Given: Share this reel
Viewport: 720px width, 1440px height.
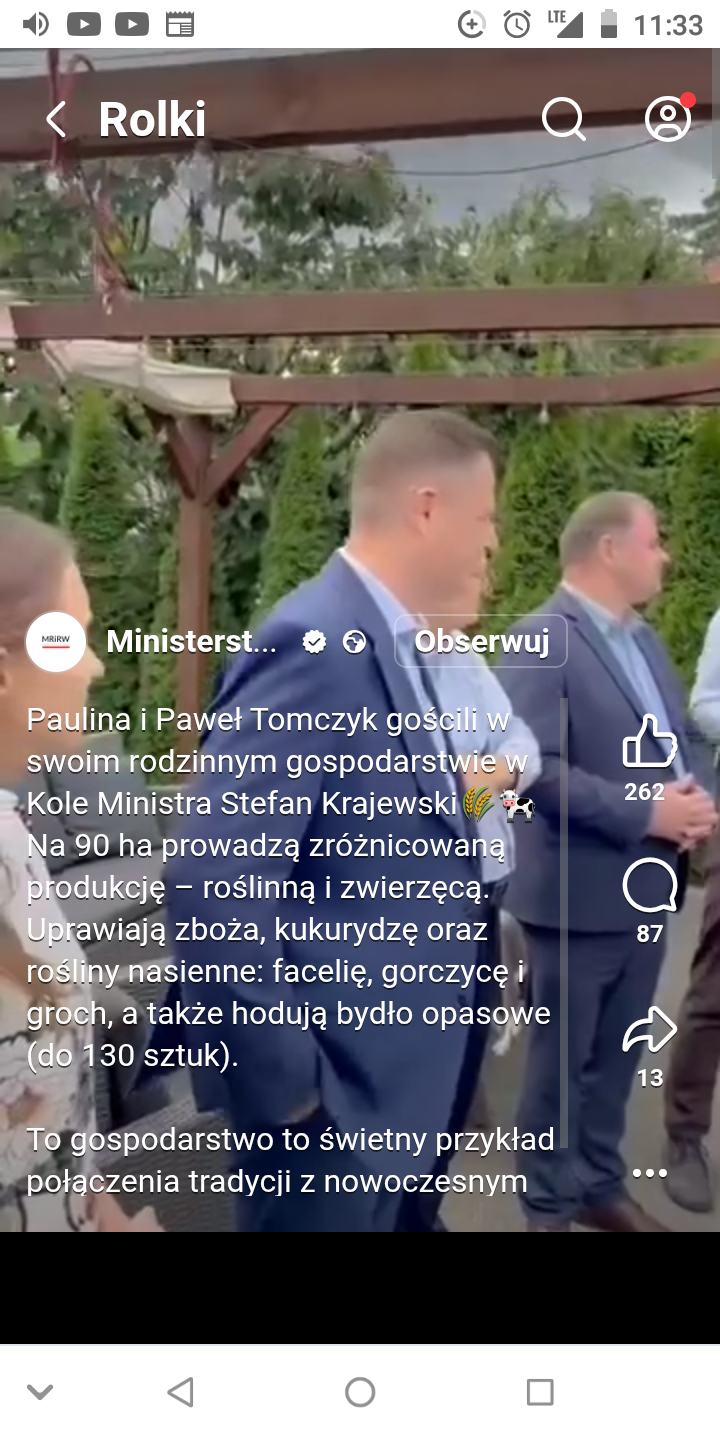Looking at the screenshot, I should pos(650,1032).
